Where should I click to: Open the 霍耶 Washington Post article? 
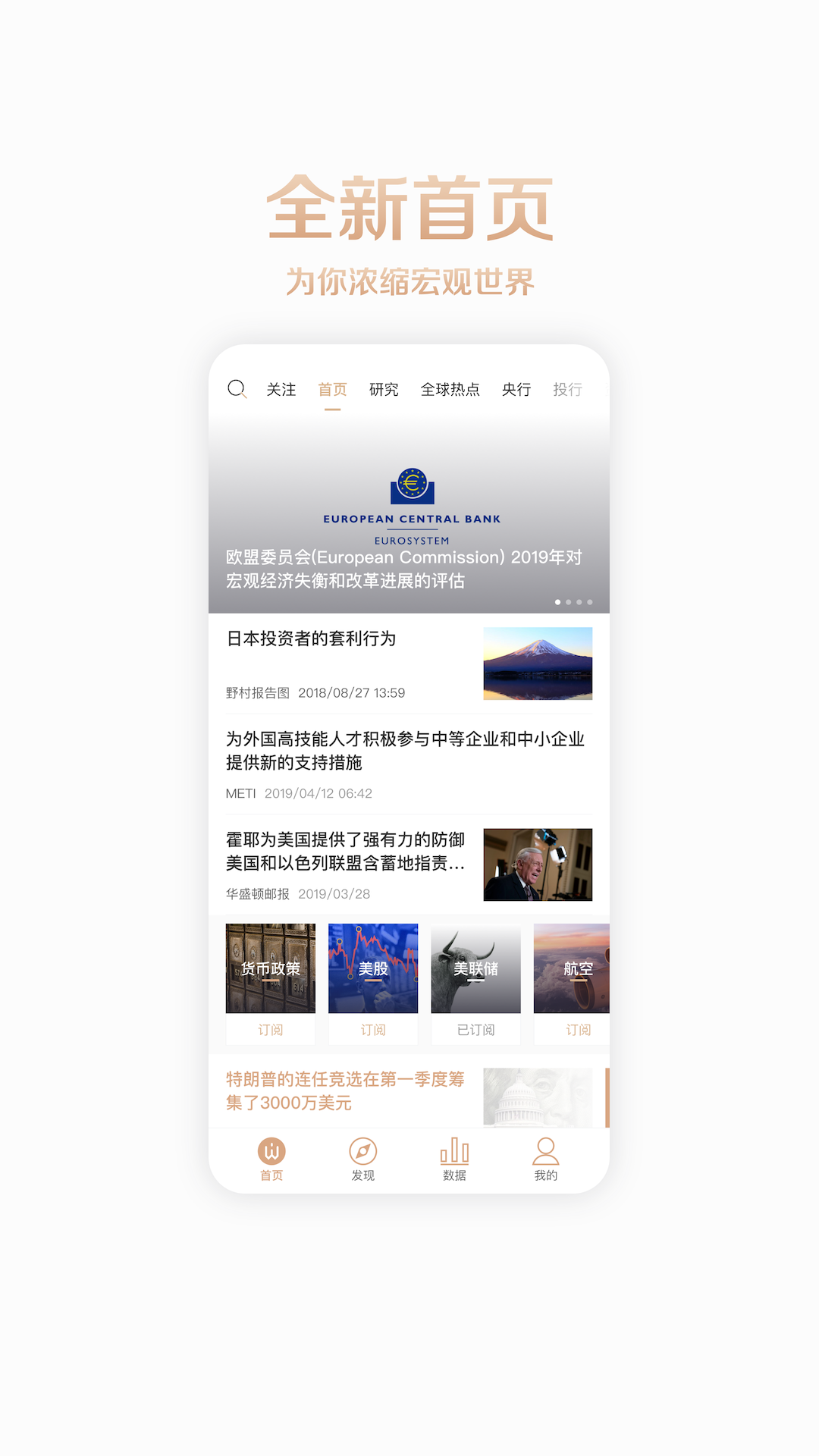coord(342,853)
